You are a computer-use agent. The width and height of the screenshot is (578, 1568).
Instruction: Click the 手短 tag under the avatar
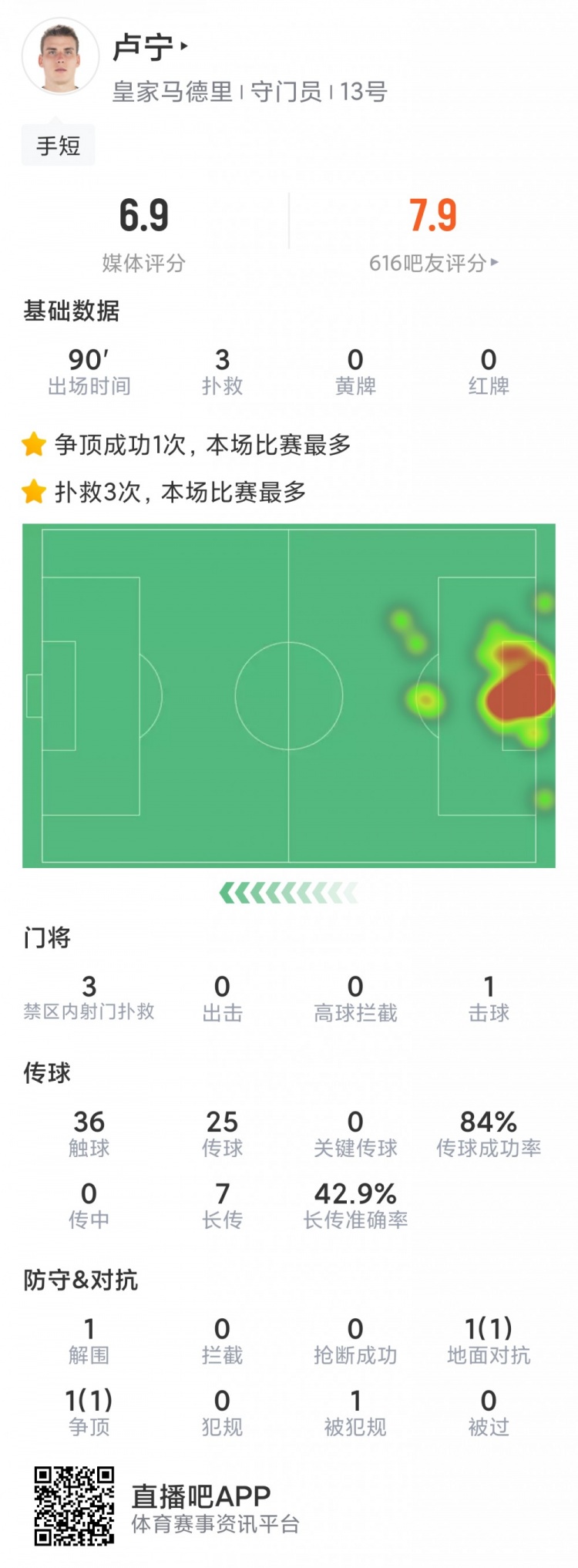point(58,145)
